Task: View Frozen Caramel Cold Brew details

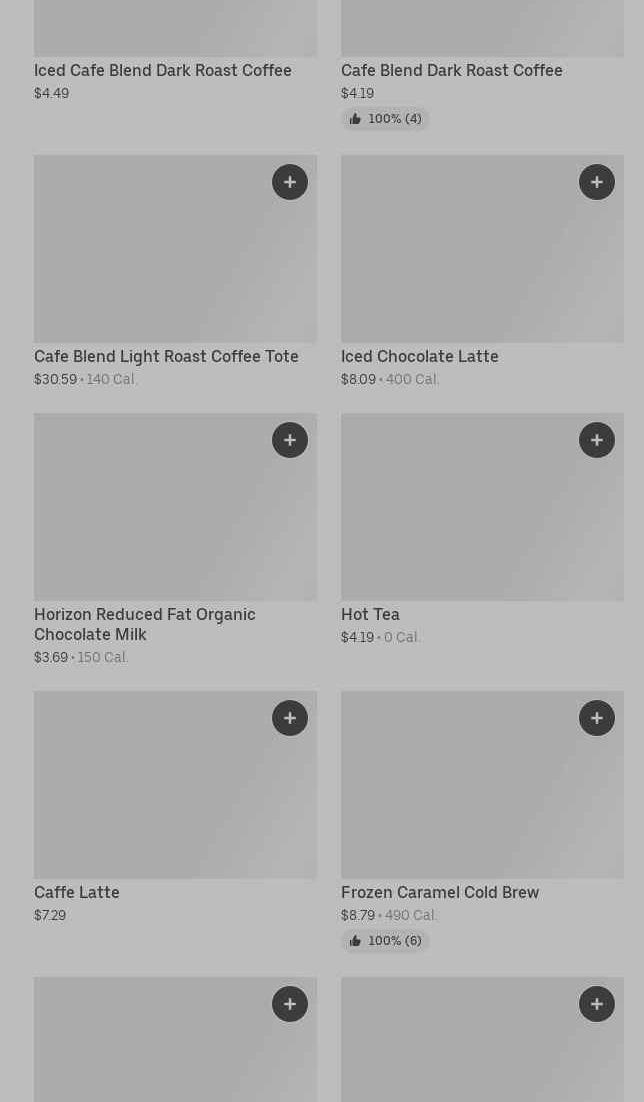Action: [x=439, y=892]
